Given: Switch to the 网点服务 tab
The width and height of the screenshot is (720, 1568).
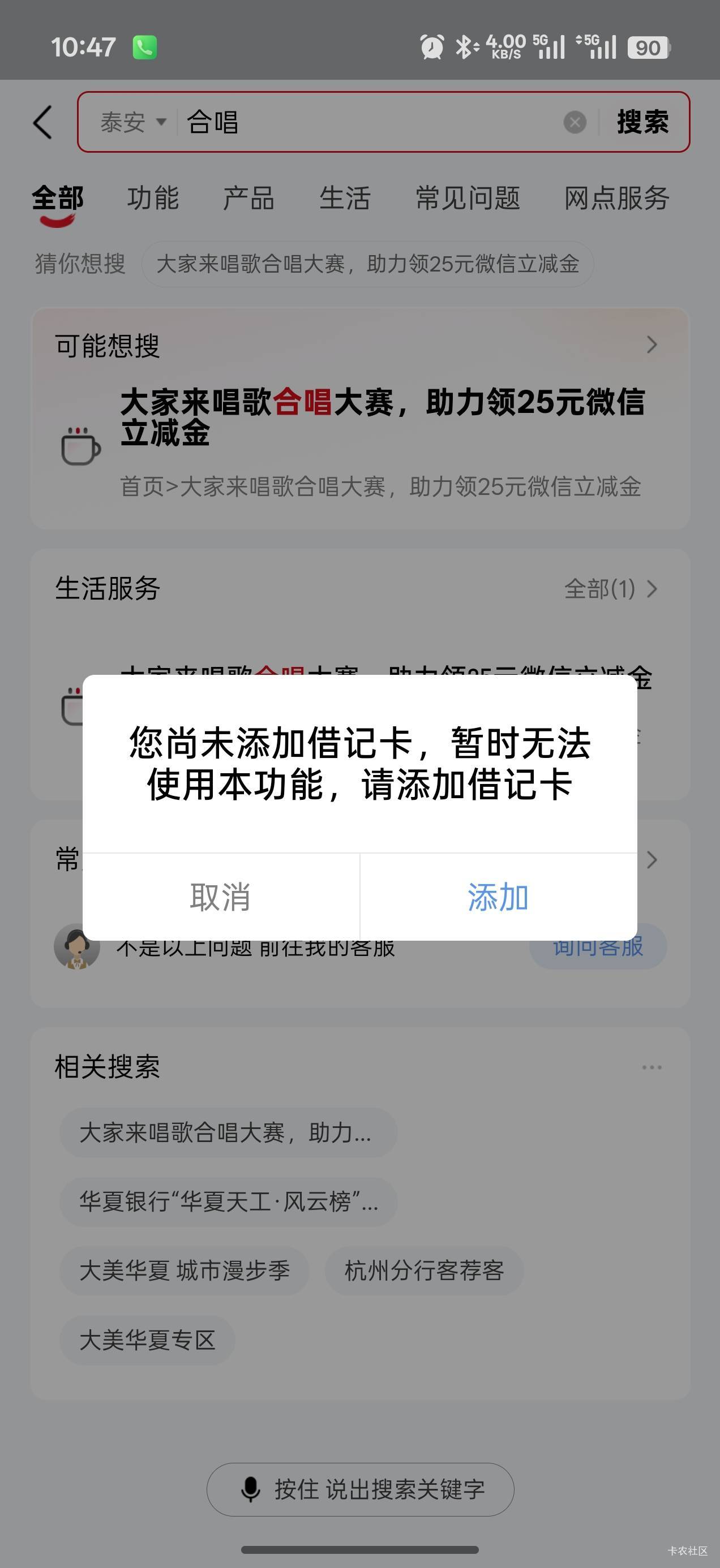Looking at the screenshot, I should [617, 199].
